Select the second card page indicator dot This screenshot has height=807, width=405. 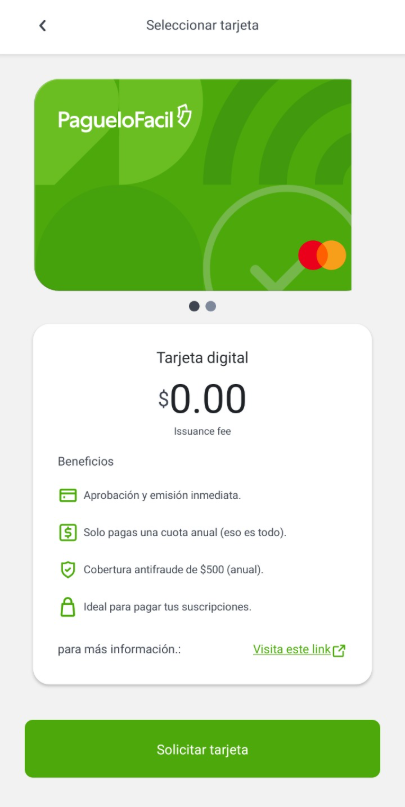coord(210,306)
